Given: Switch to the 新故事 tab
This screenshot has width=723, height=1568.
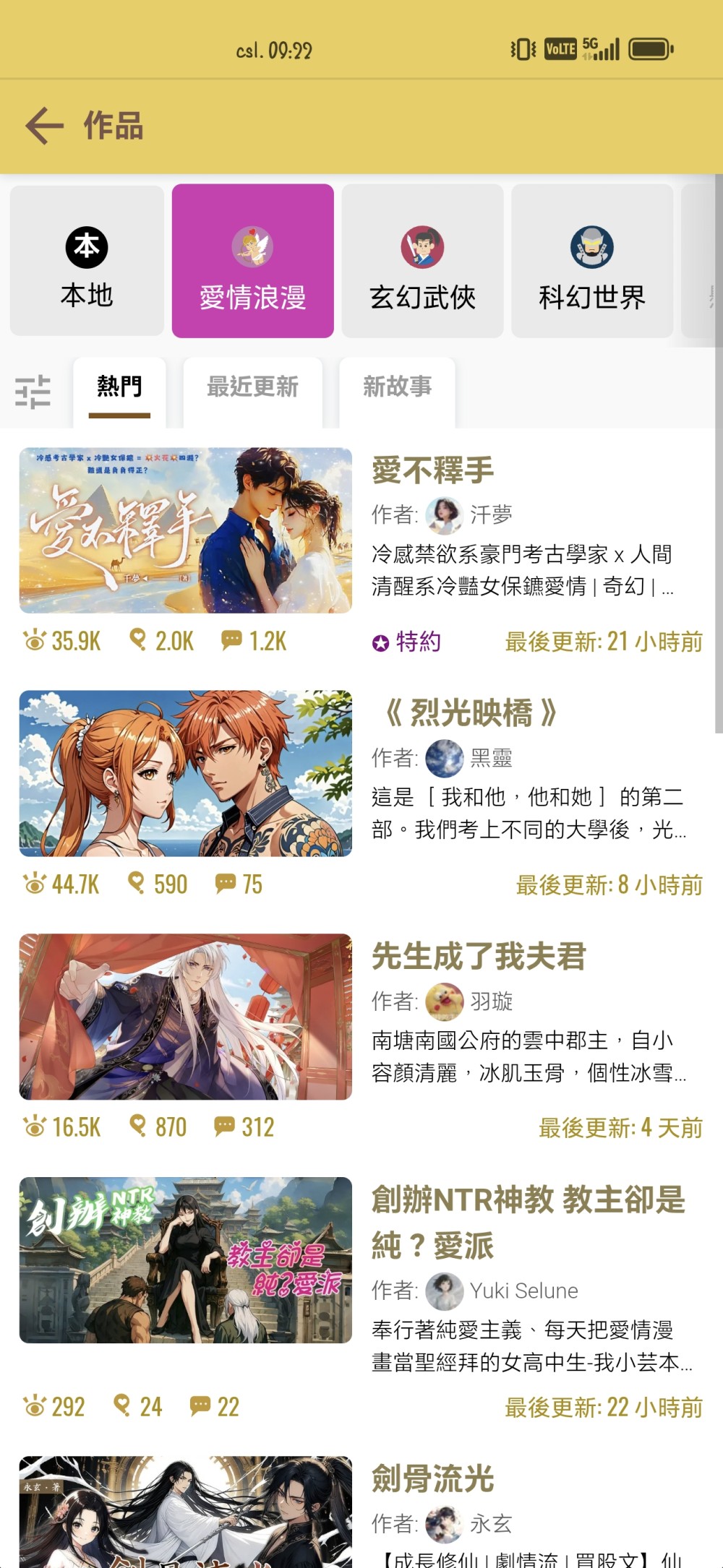Looking at the screenshot, I should (397, 388).
